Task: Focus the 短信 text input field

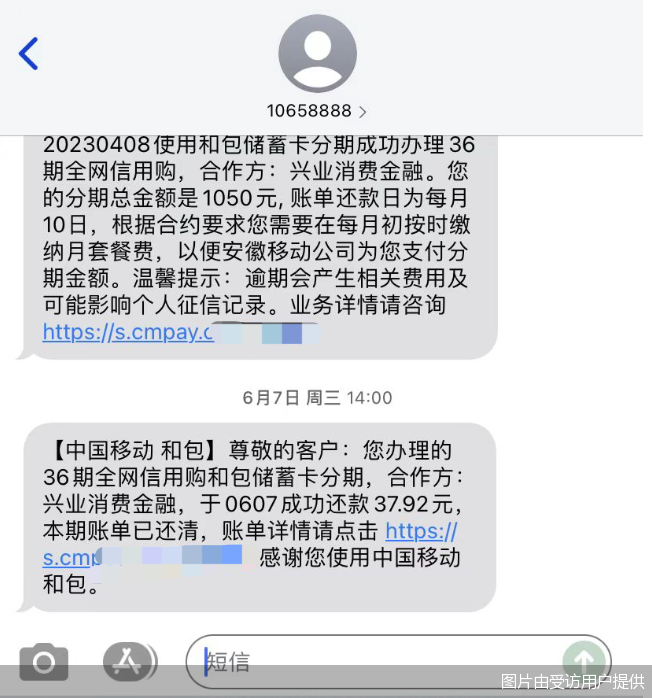Action: [x=380, y=661]
